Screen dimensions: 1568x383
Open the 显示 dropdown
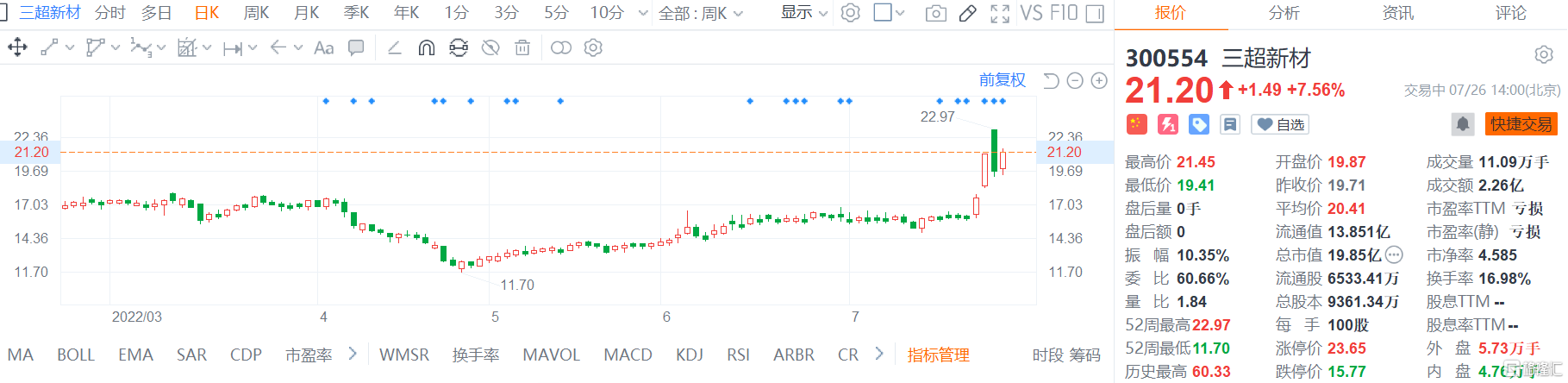coord(803,13)
